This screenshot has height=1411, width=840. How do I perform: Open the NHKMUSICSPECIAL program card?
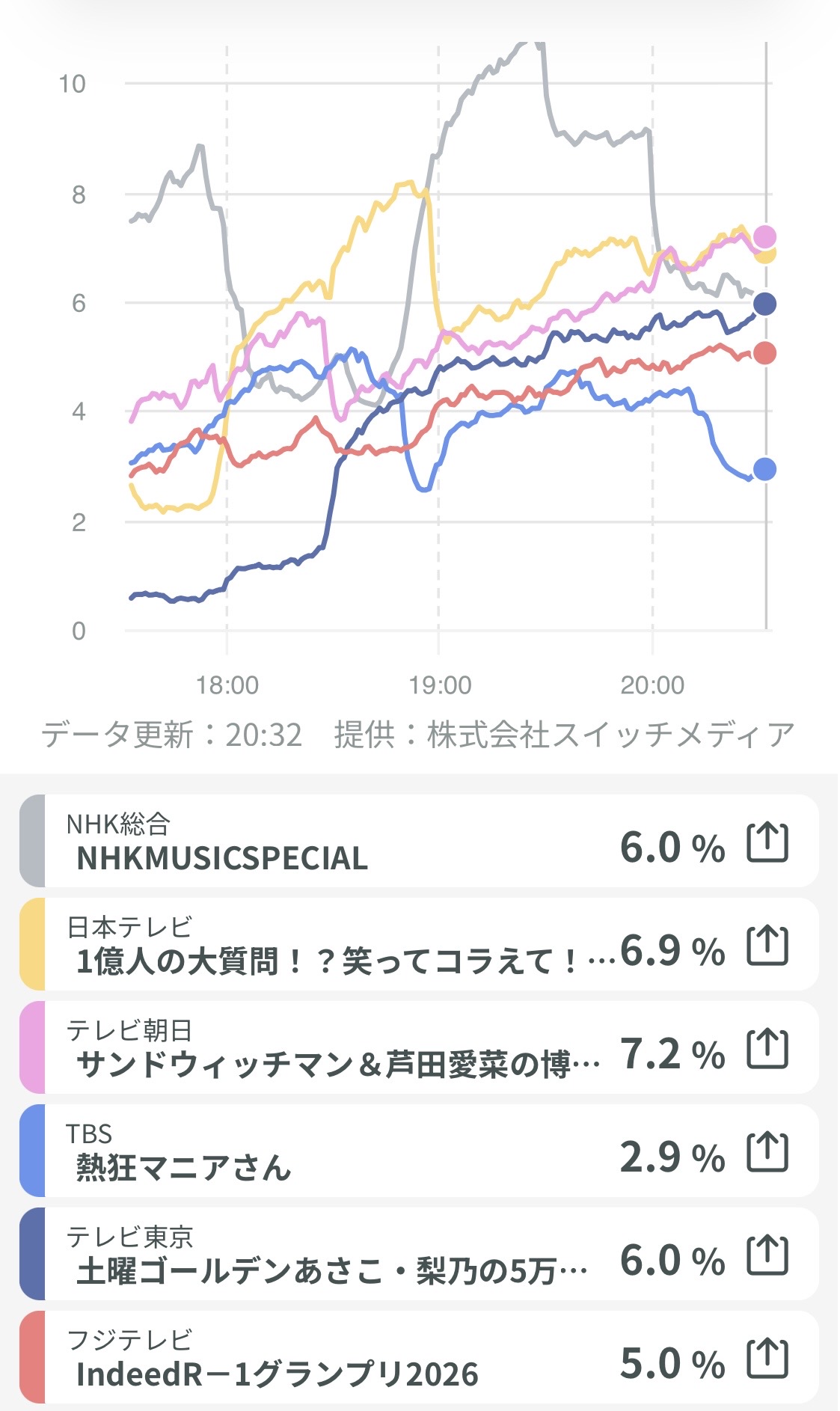tap(299, 842)
